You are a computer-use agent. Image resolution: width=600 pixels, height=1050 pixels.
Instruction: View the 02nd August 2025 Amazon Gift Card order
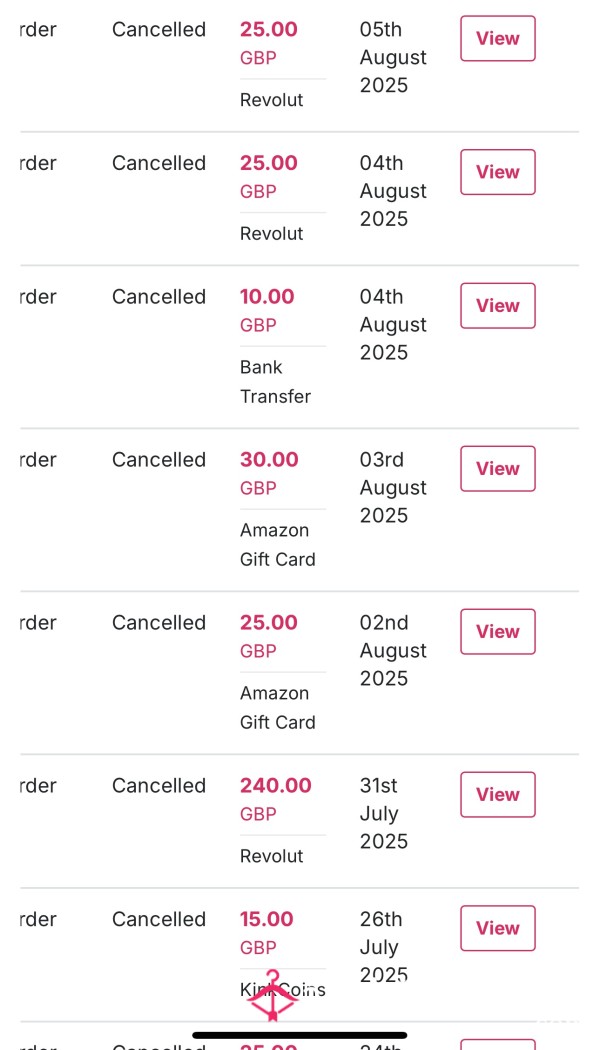tap(498, 631)
